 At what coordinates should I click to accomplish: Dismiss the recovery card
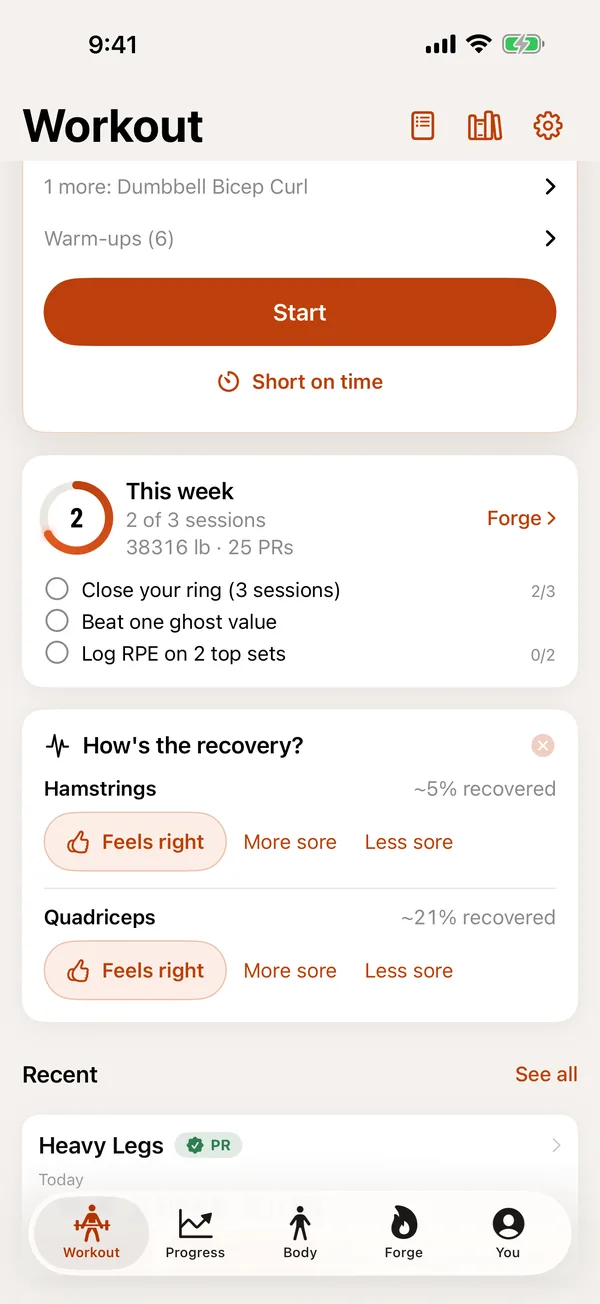[543, 745]
